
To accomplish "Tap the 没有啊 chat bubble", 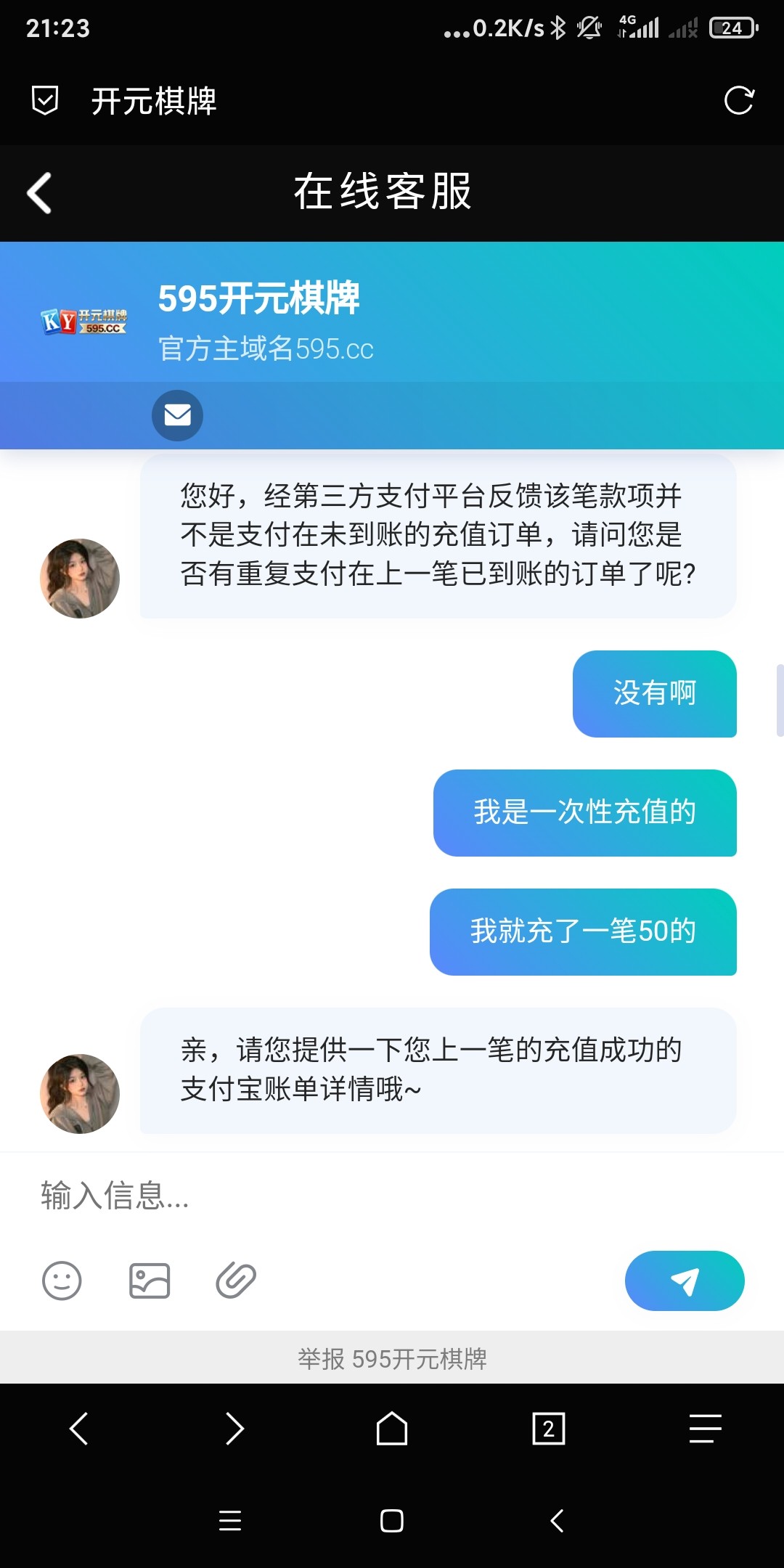I will point(654,693).
